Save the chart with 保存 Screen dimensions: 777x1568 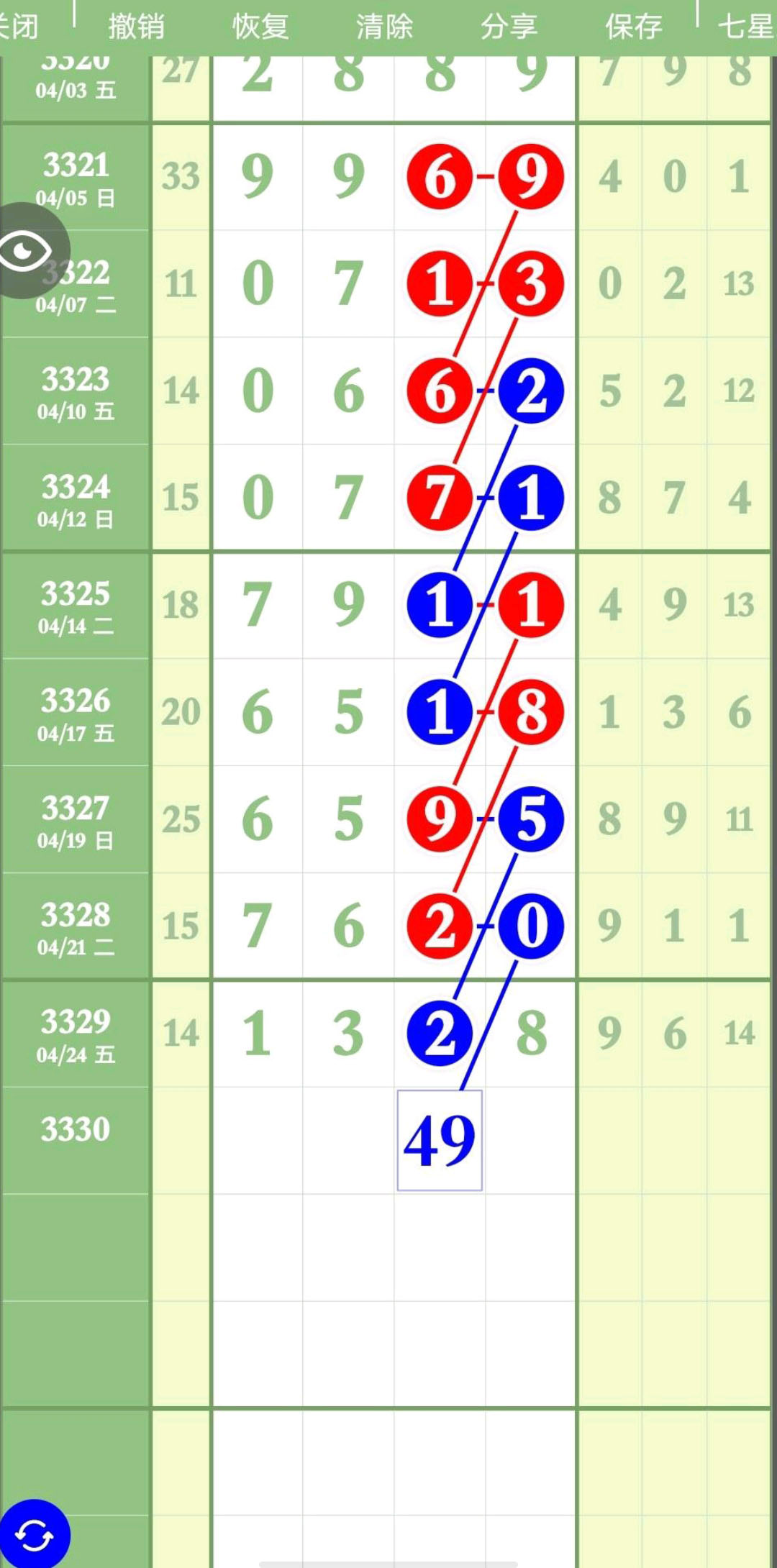[633, 27]
